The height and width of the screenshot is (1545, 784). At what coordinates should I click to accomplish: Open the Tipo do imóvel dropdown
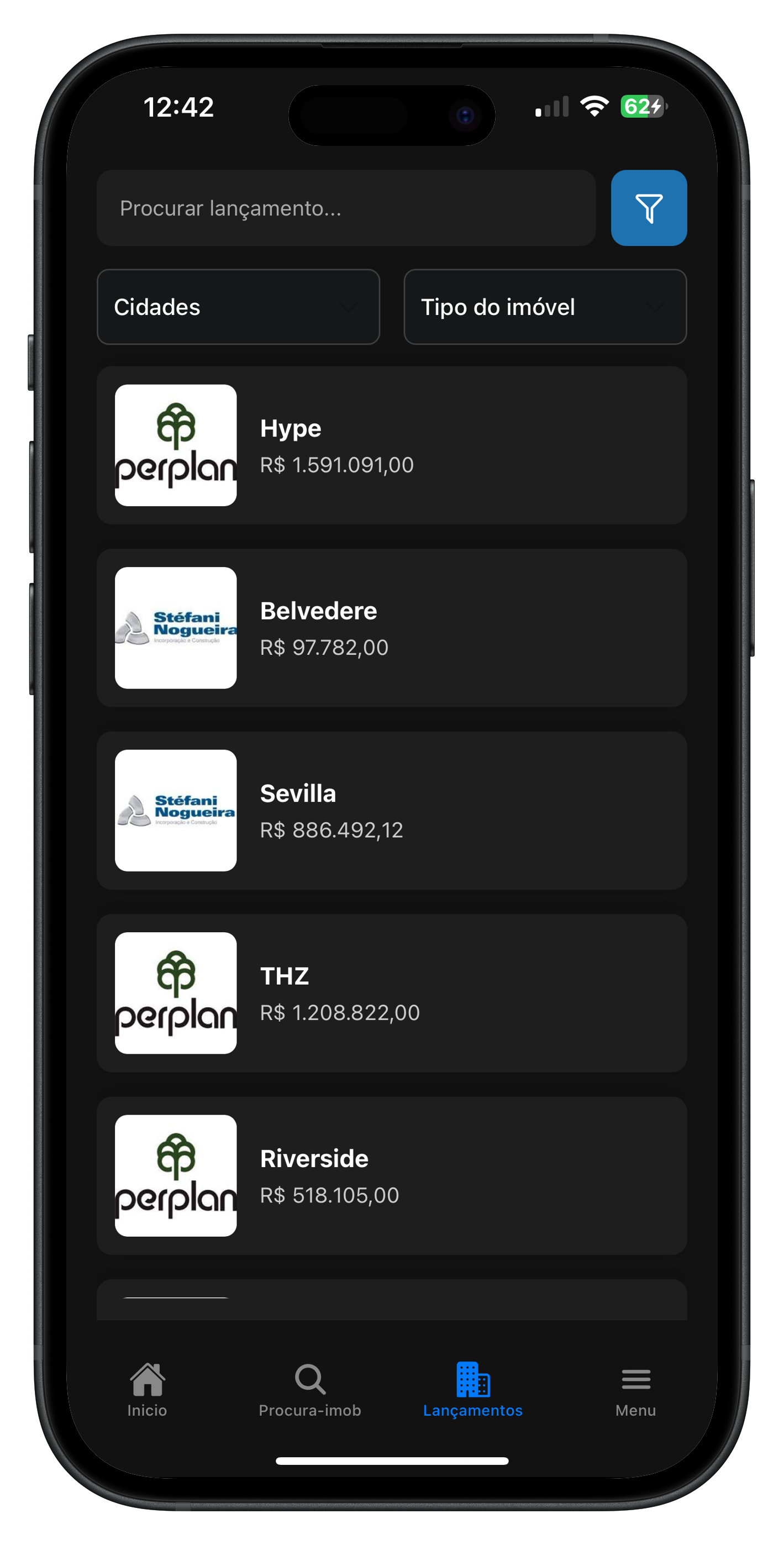(545, 307)
